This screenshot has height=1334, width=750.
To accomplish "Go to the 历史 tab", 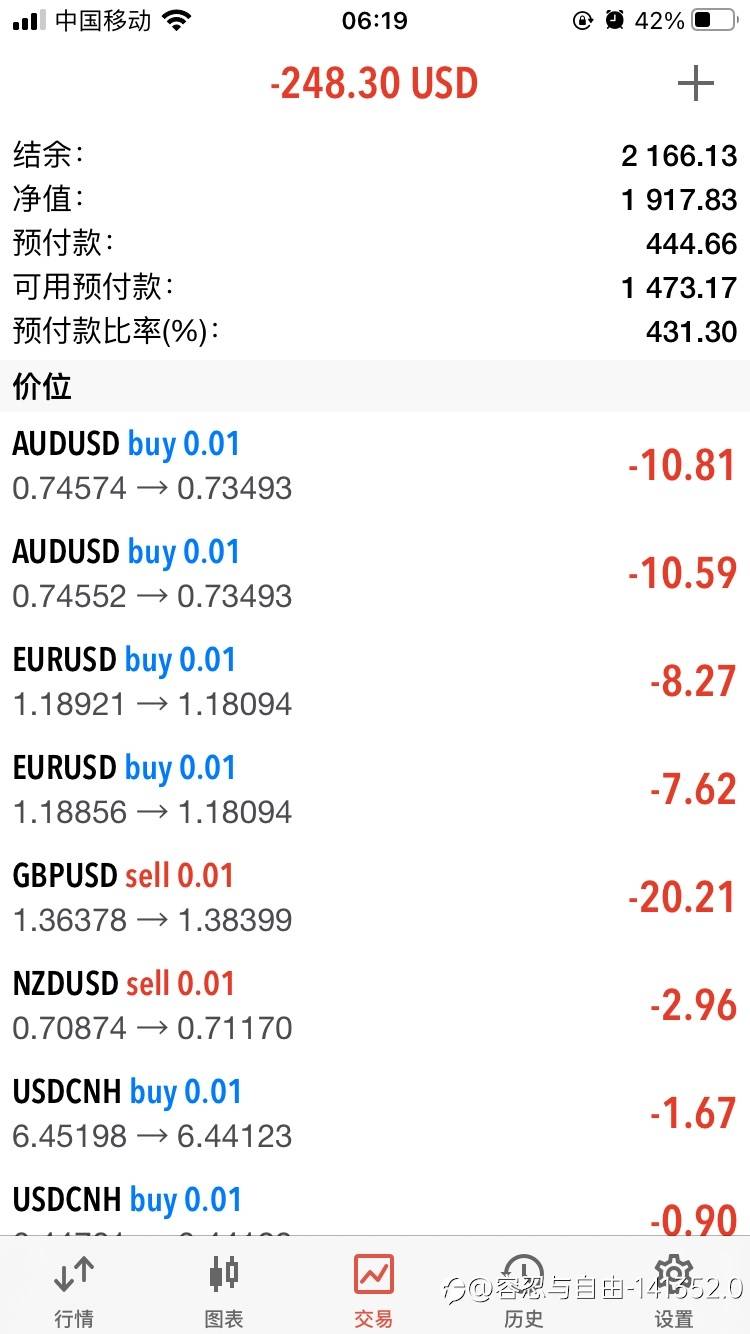I will (524, 1289).
